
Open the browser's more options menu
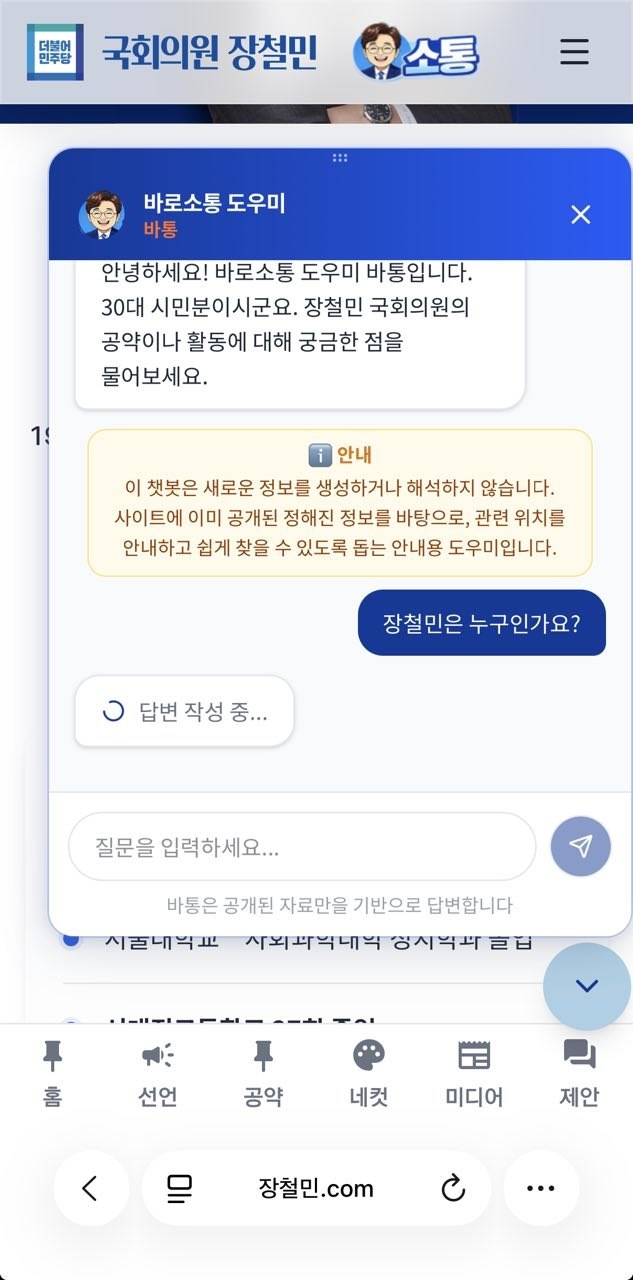(x=540, y=1188)
